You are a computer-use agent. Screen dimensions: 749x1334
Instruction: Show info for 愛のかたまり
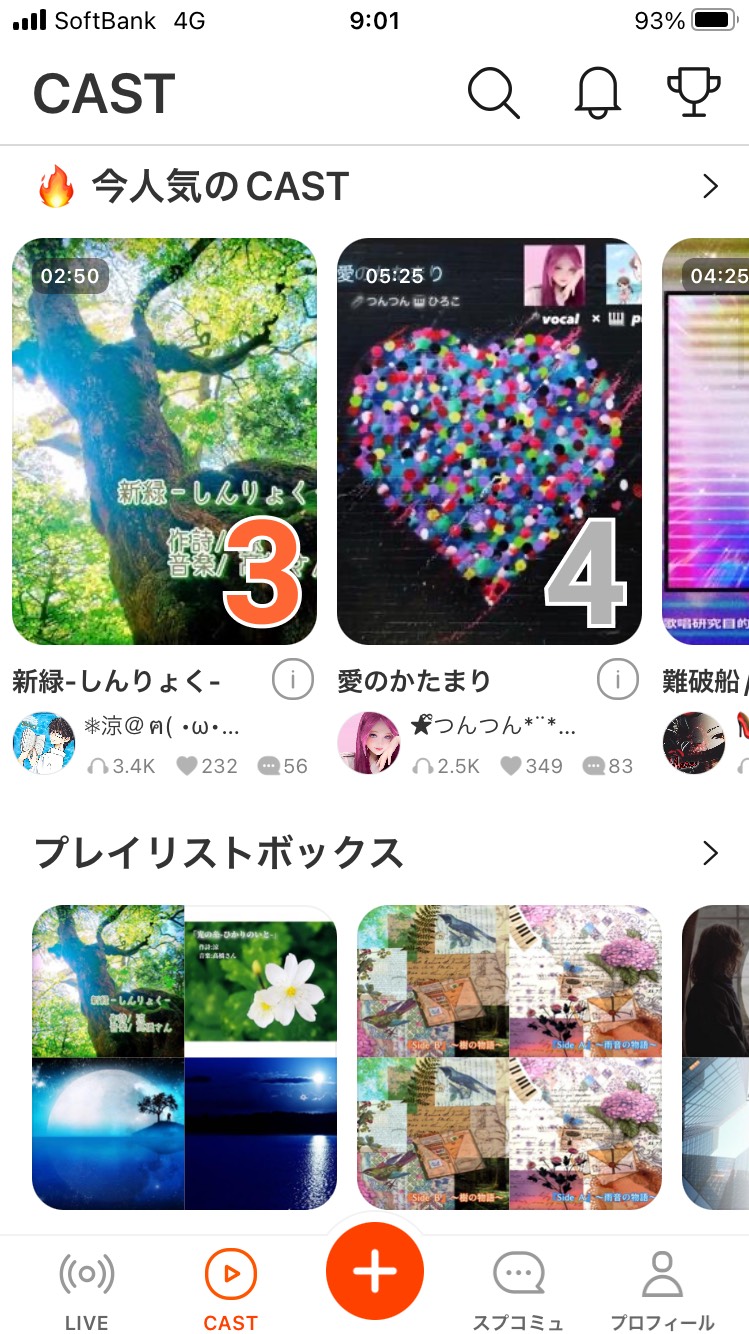tap(617, 681)
